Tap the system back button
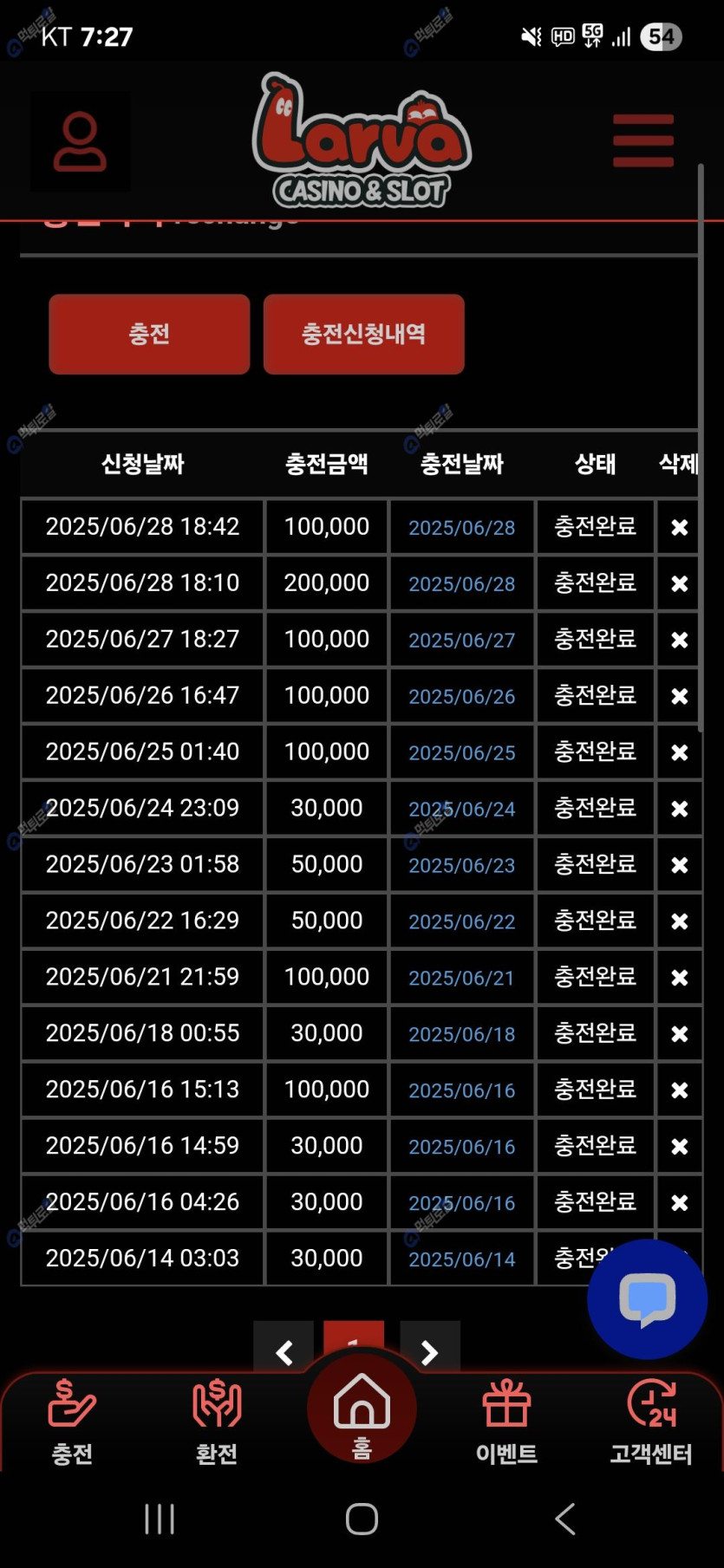 [565, 1519]
